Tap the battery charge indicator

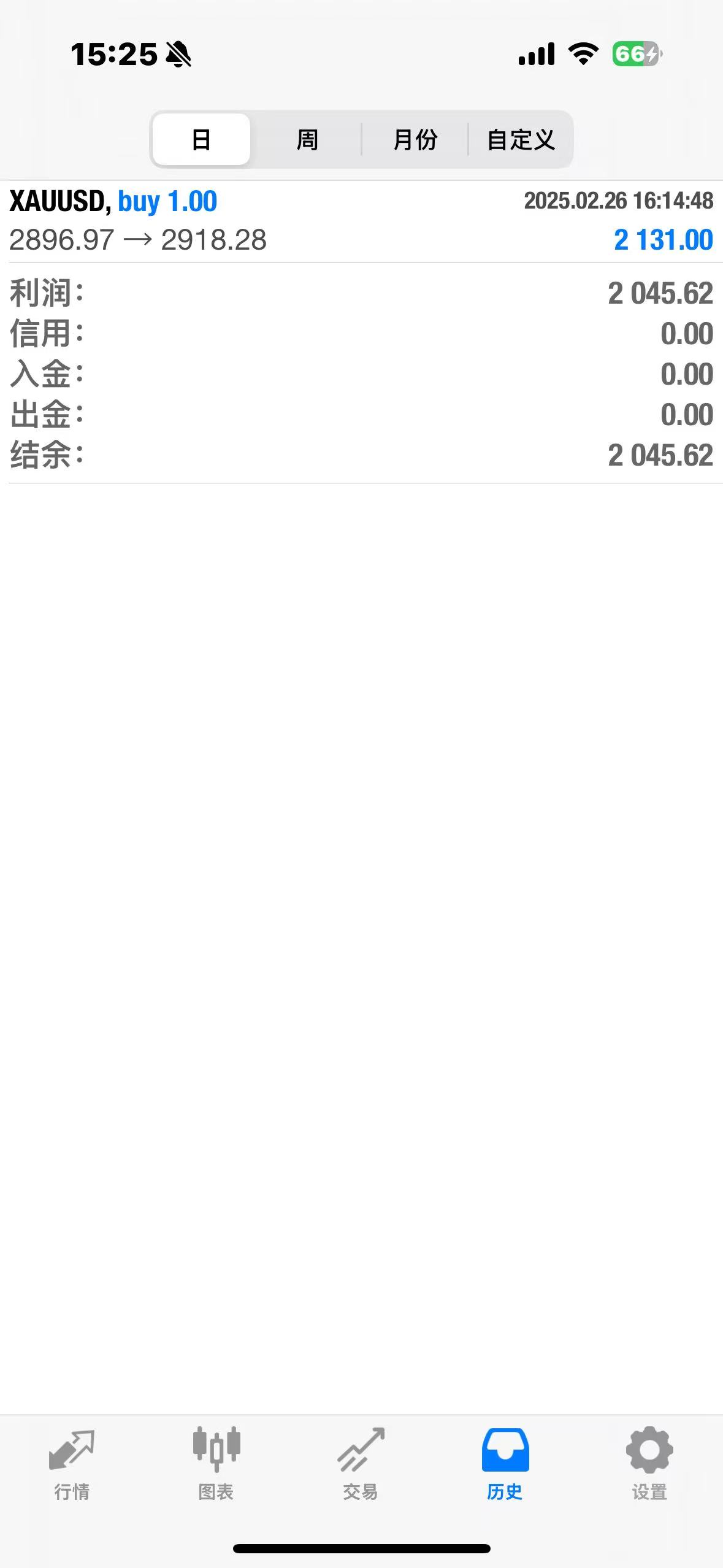click(636, 54)
